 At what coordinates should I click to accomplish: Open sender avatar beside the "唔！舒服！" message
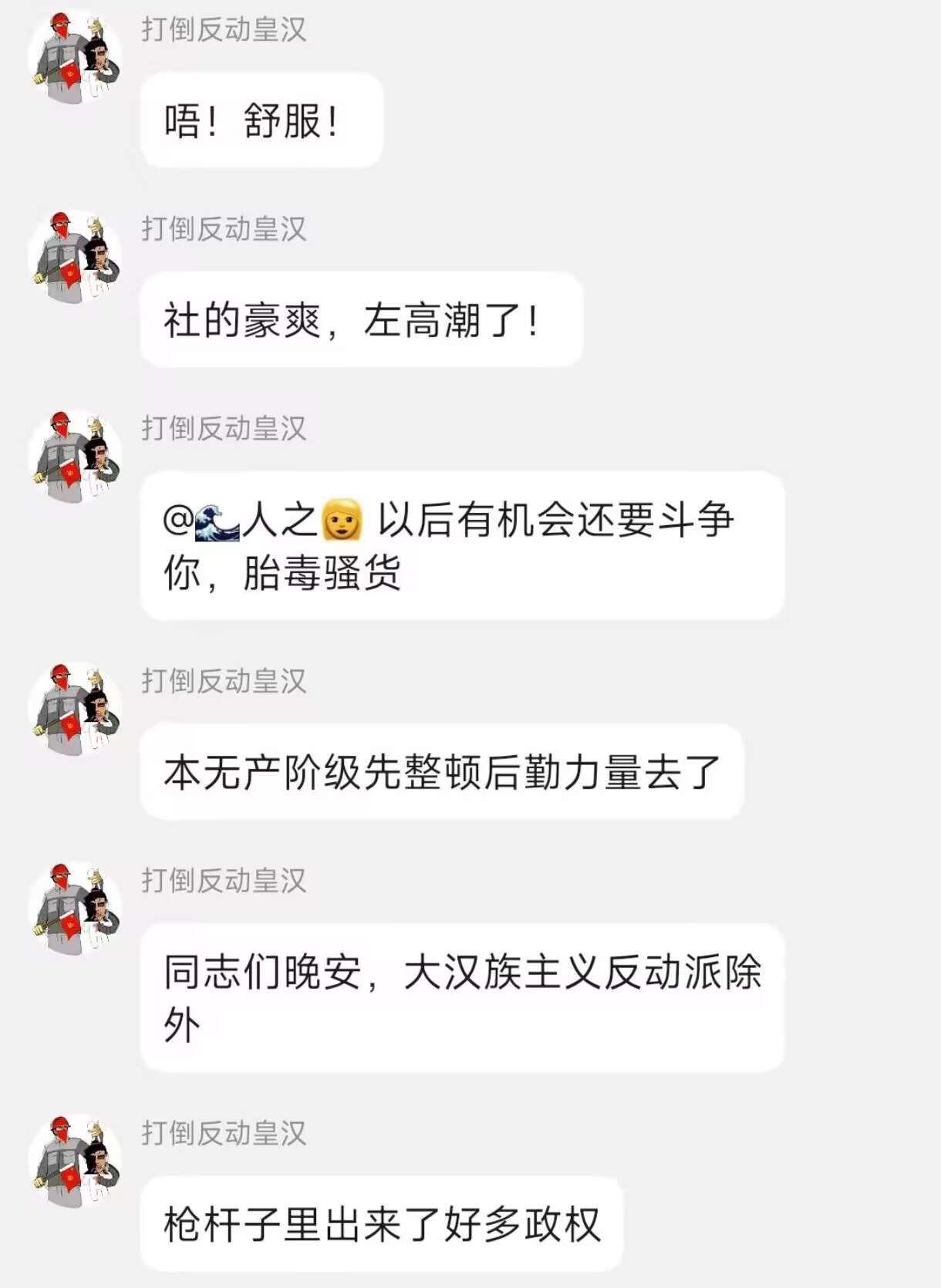pyautogui.click(x=75, y=56)
